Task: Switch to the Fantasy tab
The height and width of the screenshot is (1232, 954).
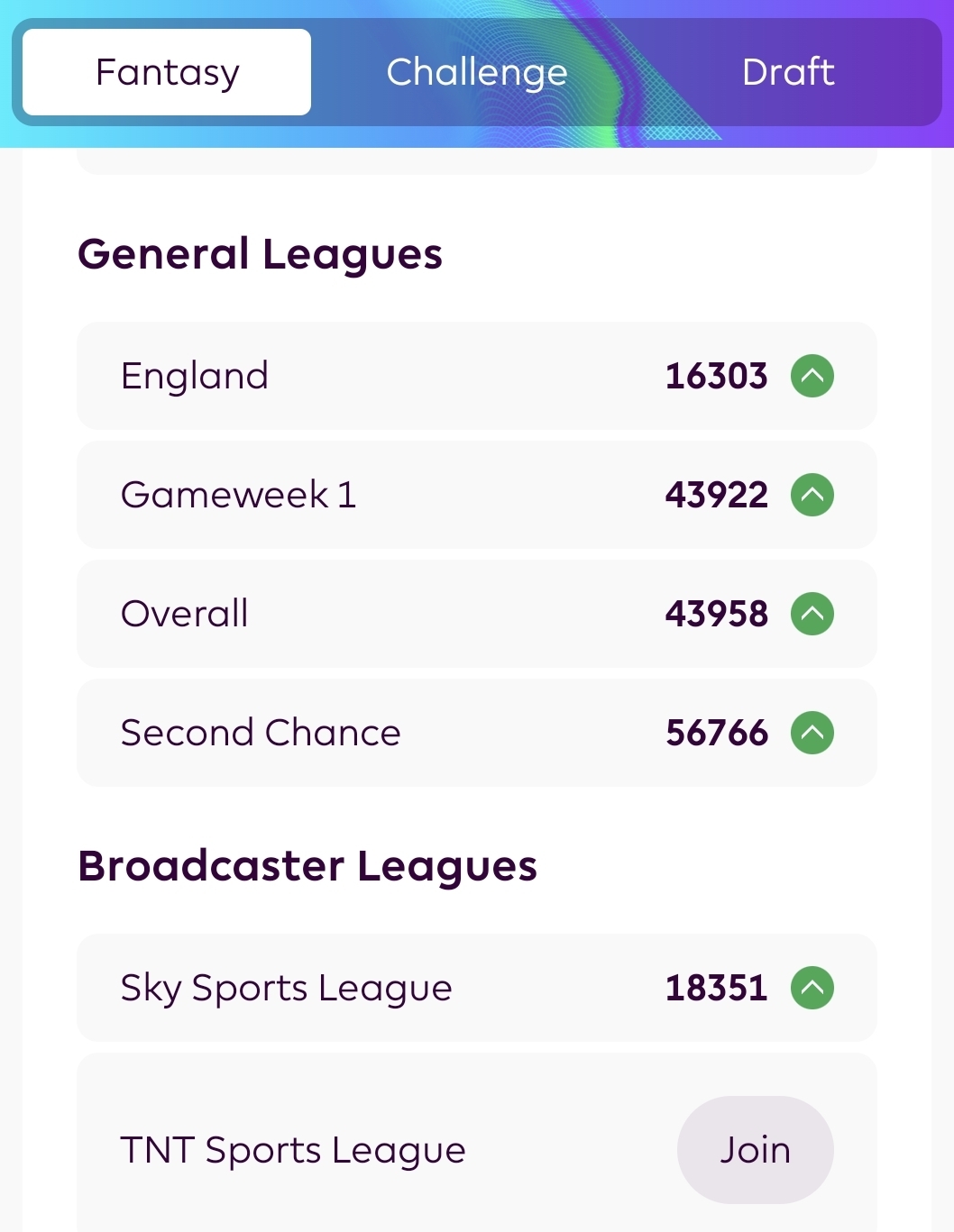Action: click(x=167, y=72)
